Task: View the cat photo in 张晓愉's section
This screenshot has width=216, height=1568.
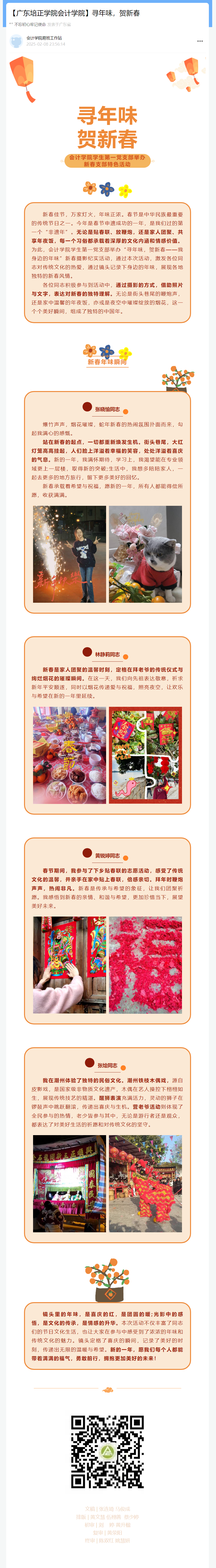Action: pos(145,554)
